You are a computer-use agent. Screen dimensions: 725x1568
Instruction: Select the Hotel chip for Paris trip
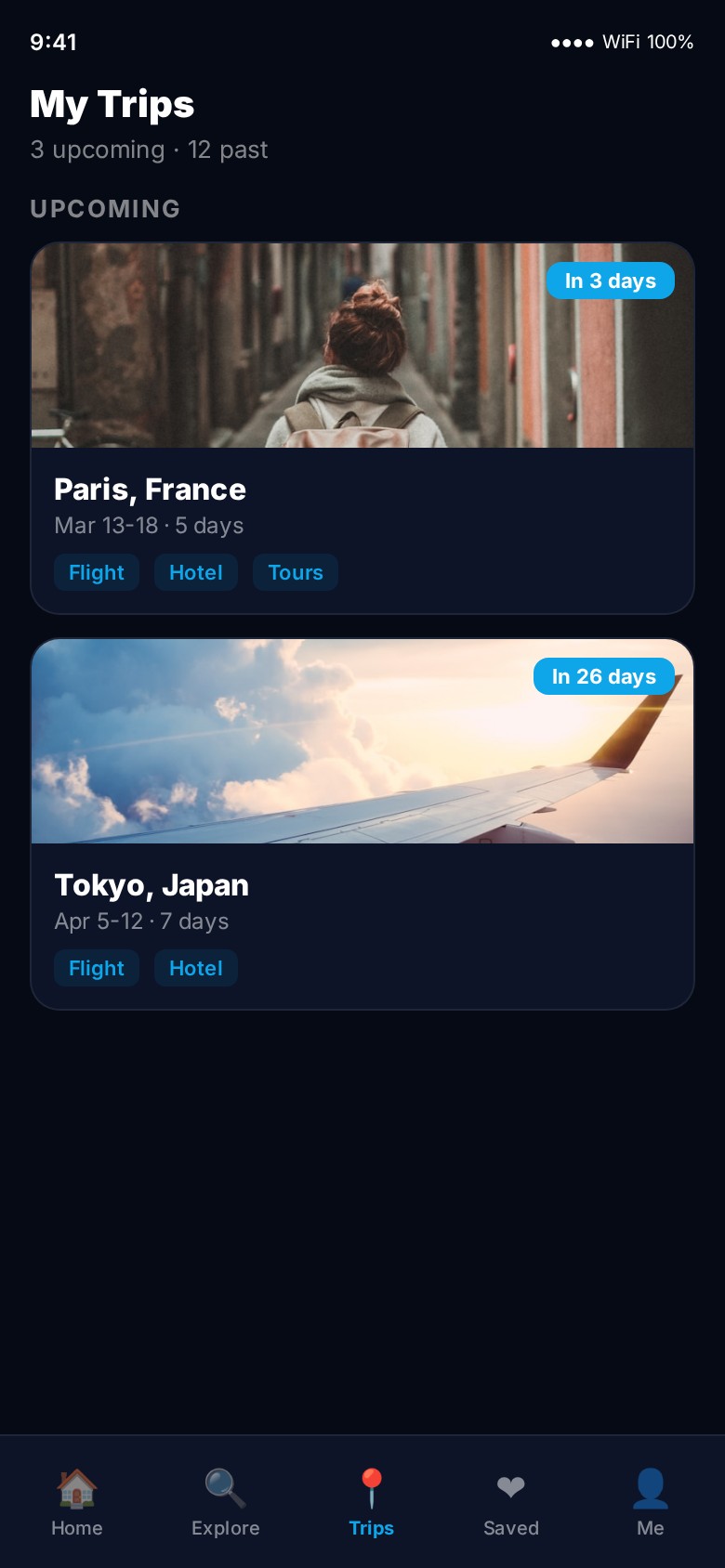pyautogui.click(x=196, y=572)
